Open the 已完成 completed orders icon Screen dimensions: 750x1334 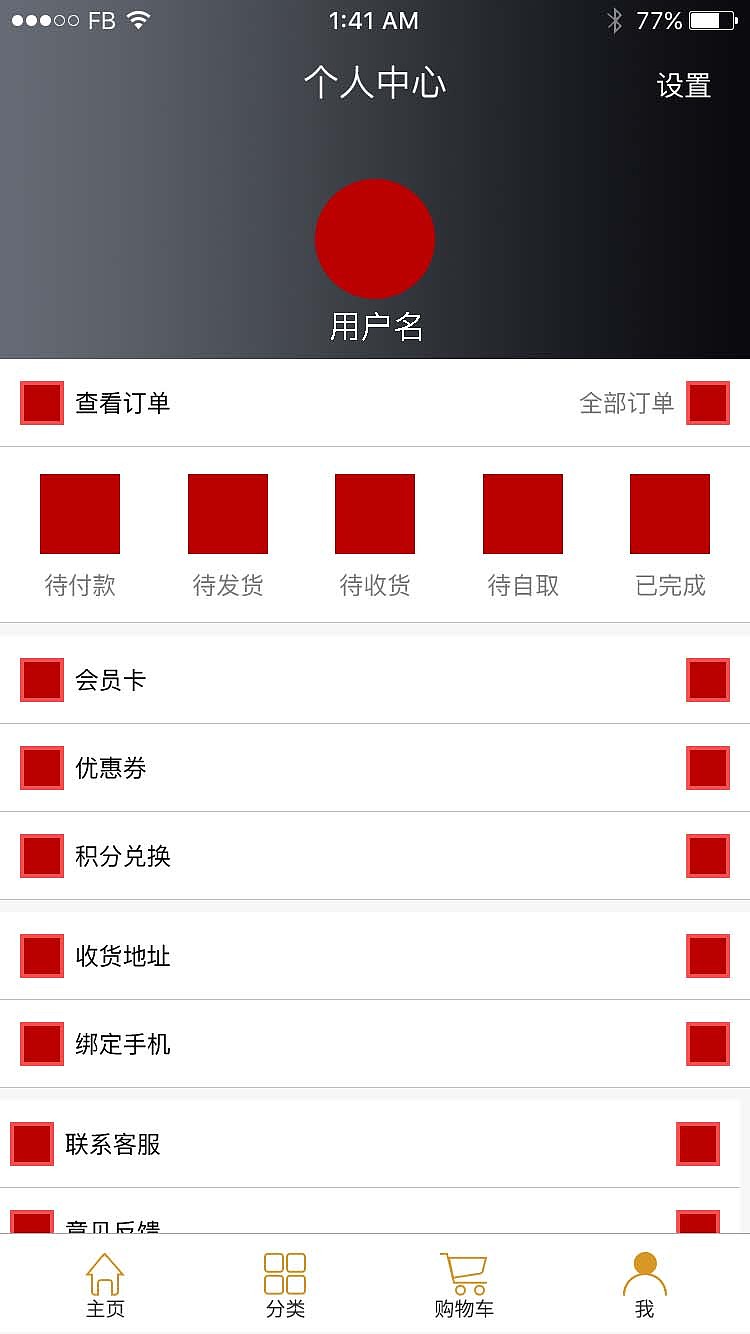coord(669,513)
